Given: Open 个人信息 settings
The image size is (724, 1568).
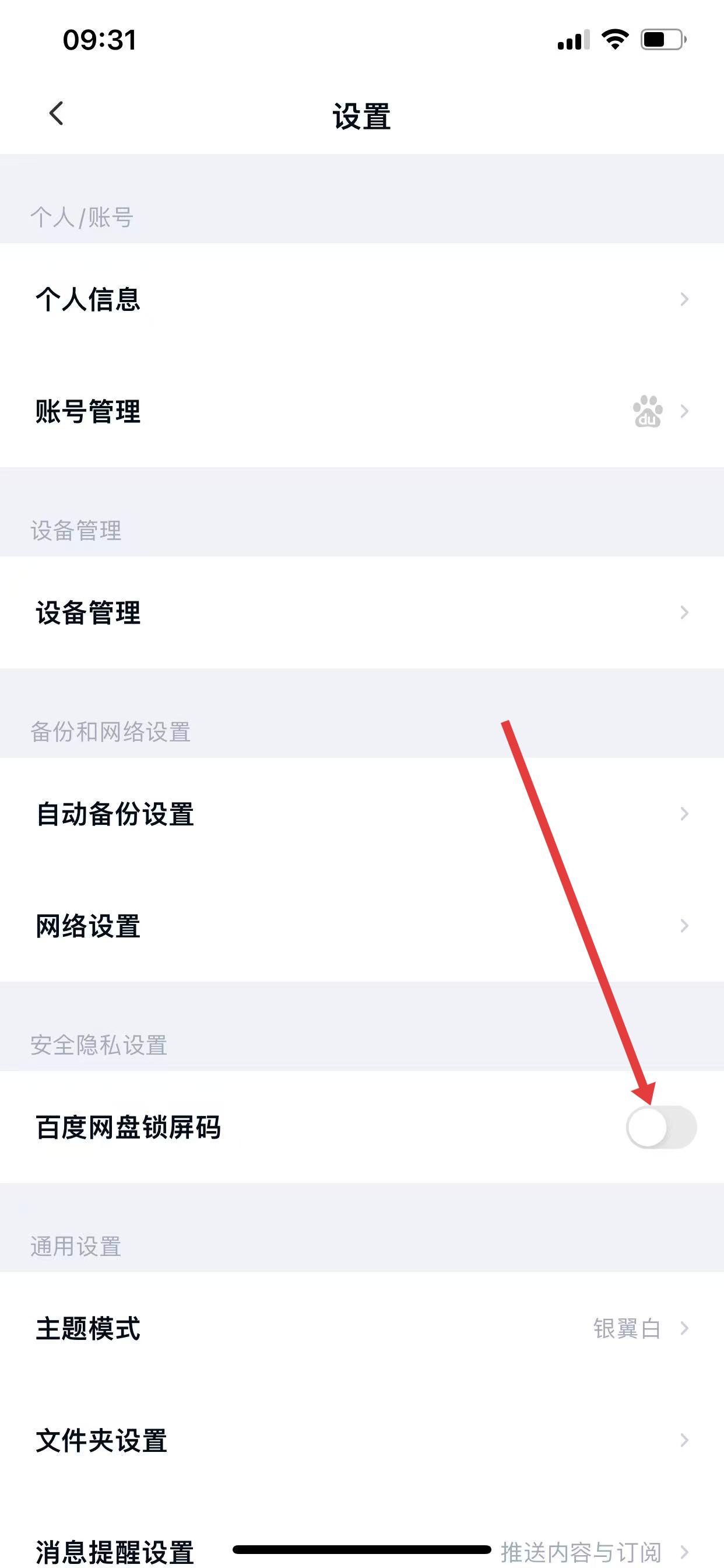Looking at the screenshot, I should 361,299.
